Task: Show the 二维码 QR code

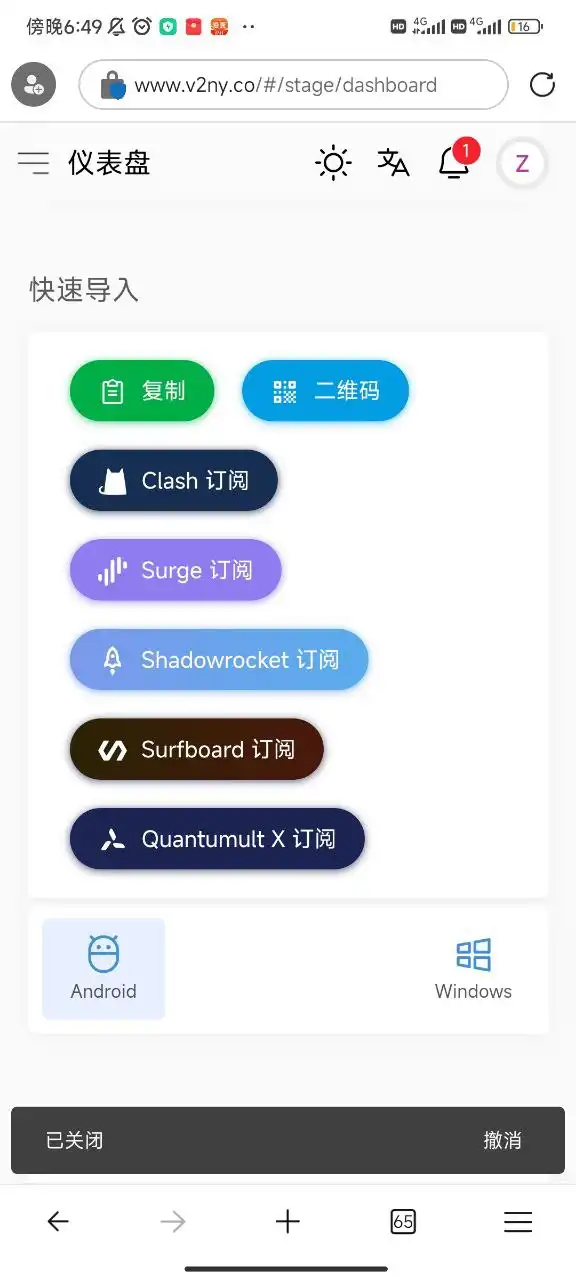Action: [x=326, y=391]
